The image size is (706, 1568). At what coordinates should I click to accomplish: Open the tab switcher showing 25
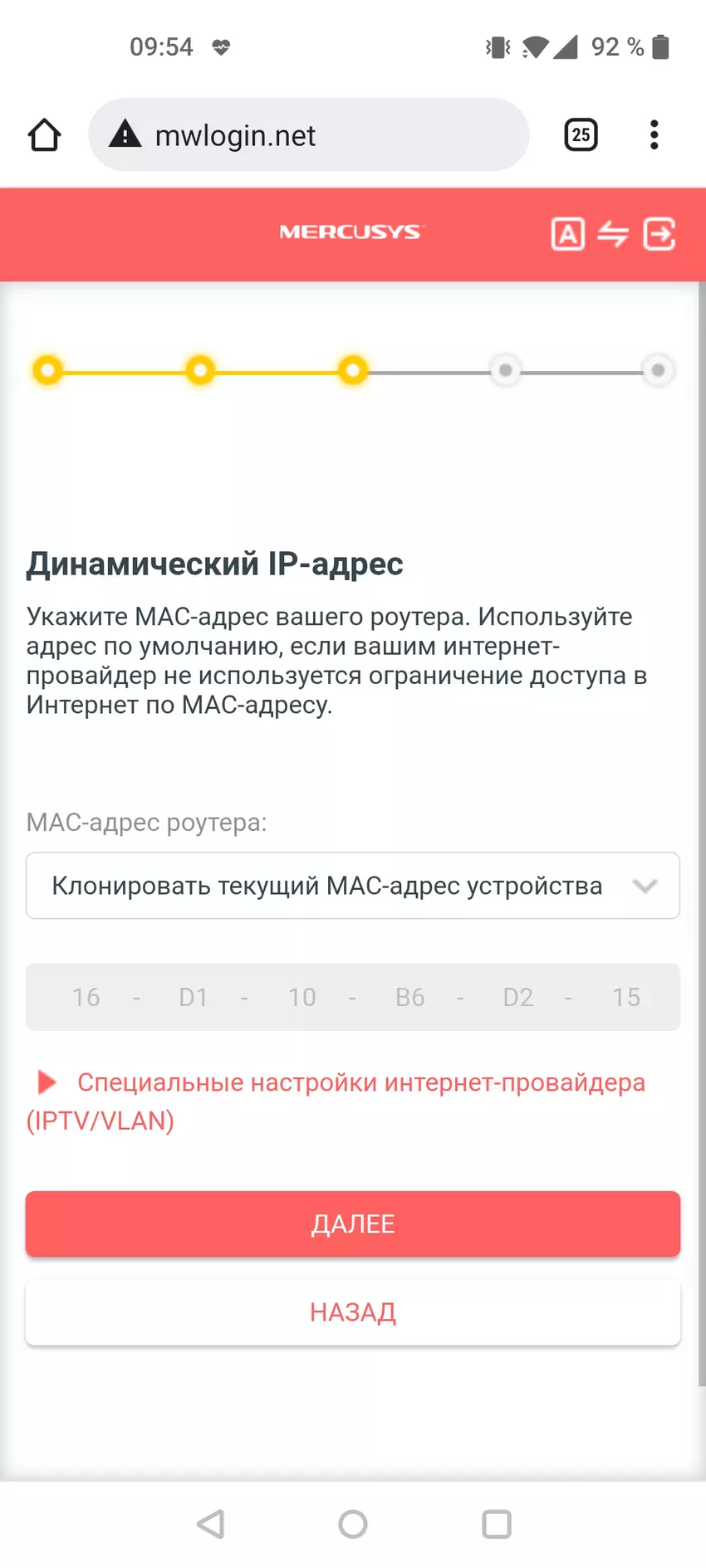(x=581, y=134)
